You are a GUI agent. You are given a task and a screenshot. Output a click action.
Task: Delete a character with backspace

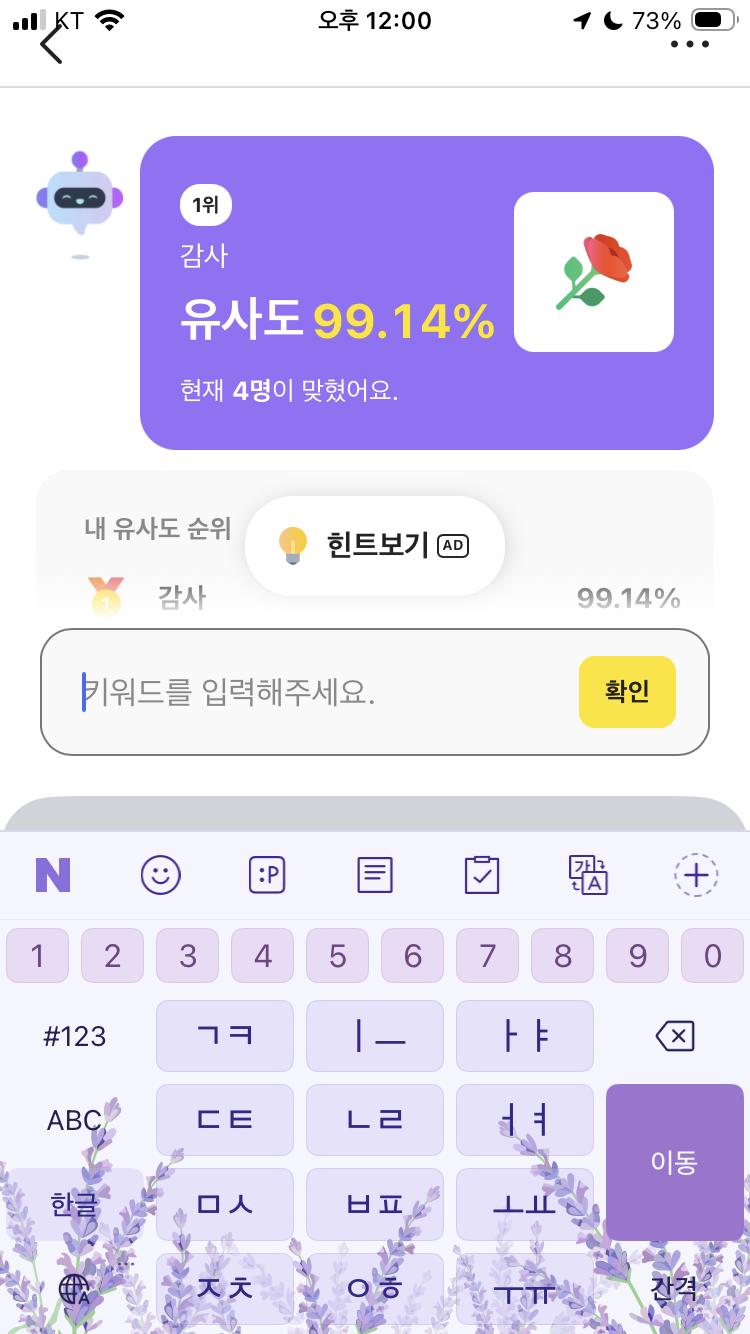tap(675, 1037)
